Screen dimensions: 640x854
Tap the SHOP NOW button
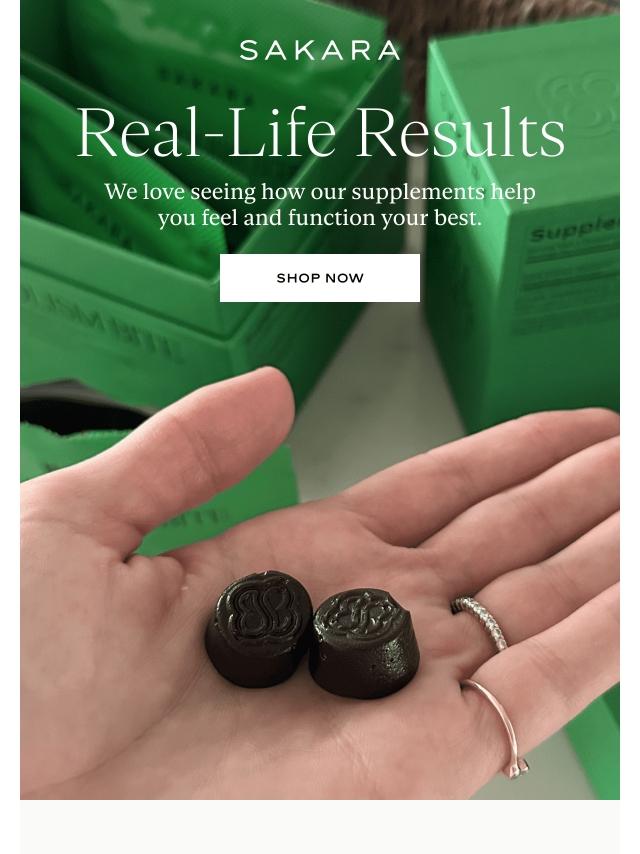[320, 278]
